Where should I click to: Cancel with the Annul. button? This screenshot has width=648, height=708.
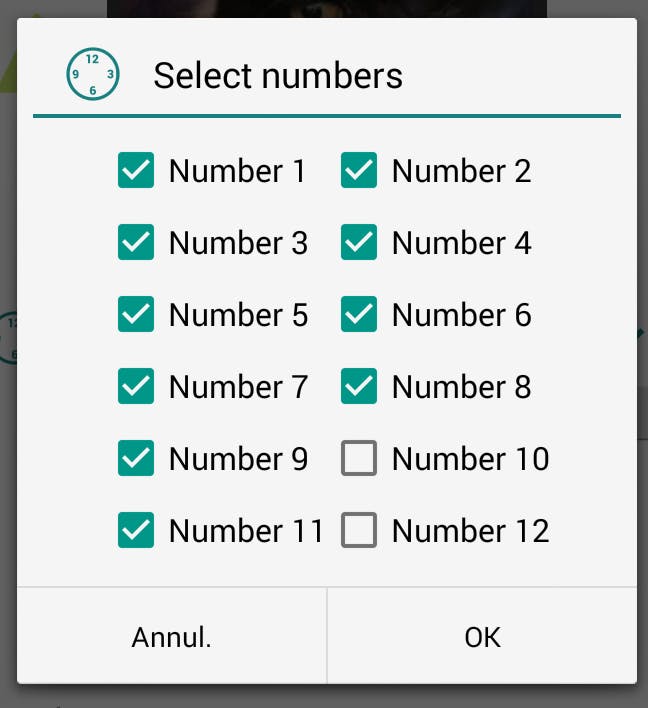172,637
